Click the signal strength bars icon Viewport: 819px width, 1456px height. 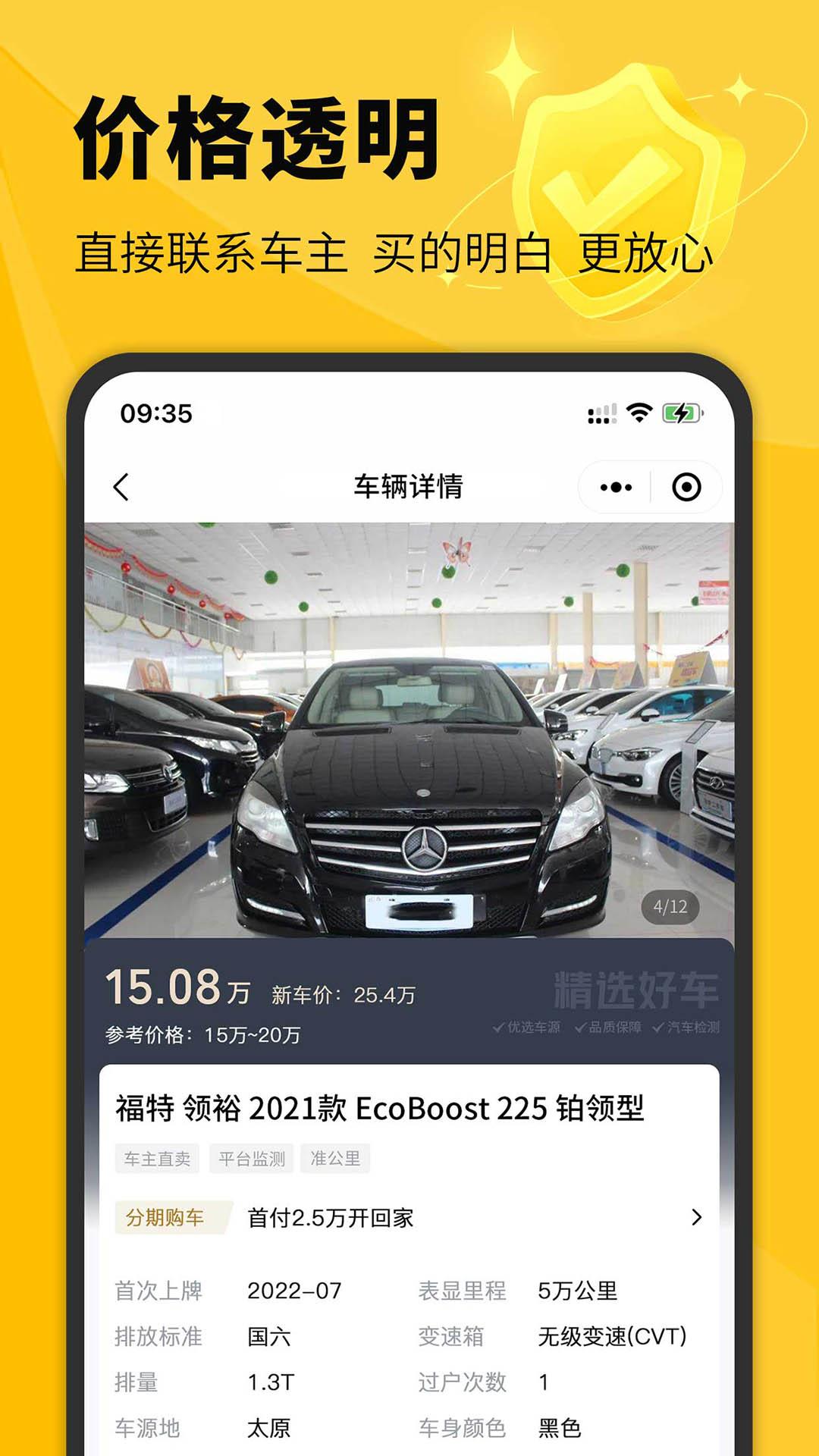point(601,413)
